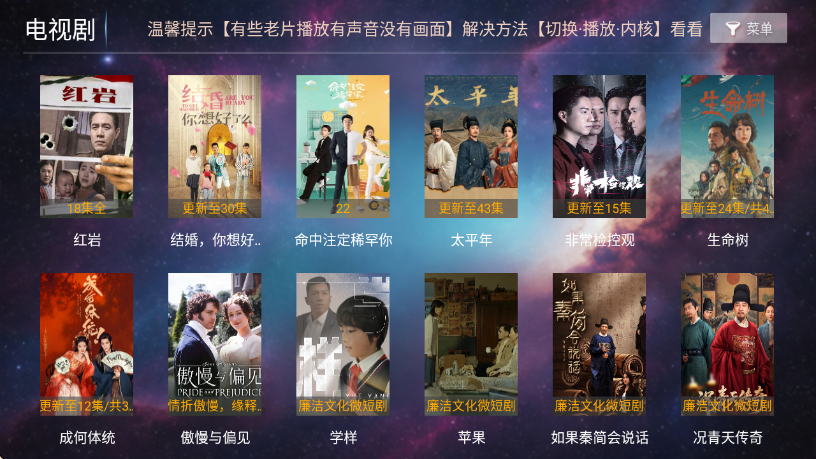Select the 成何体统 poster

(87, 345)
